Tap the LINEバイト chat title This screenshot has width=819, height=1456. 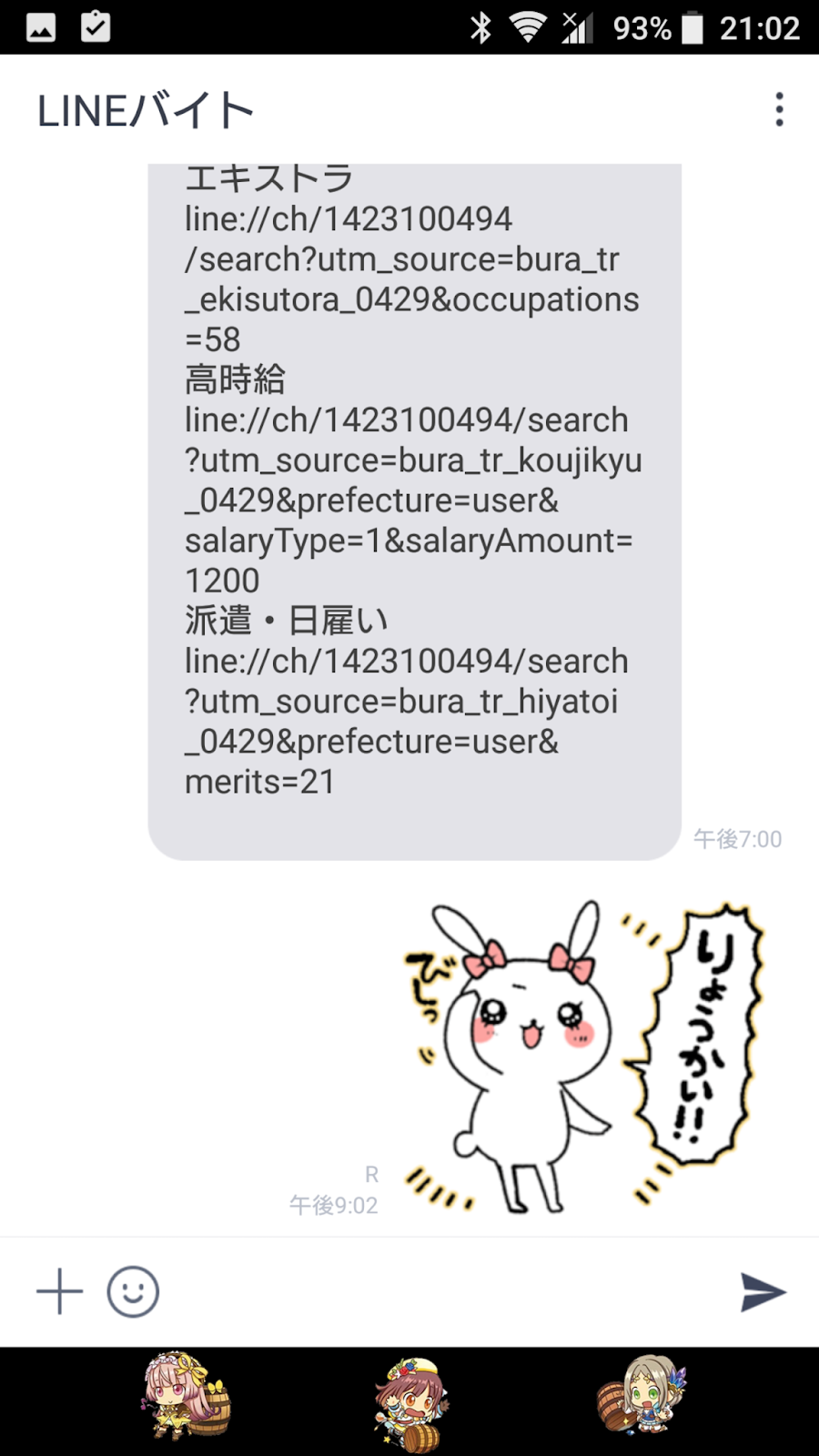coord(144,110)
